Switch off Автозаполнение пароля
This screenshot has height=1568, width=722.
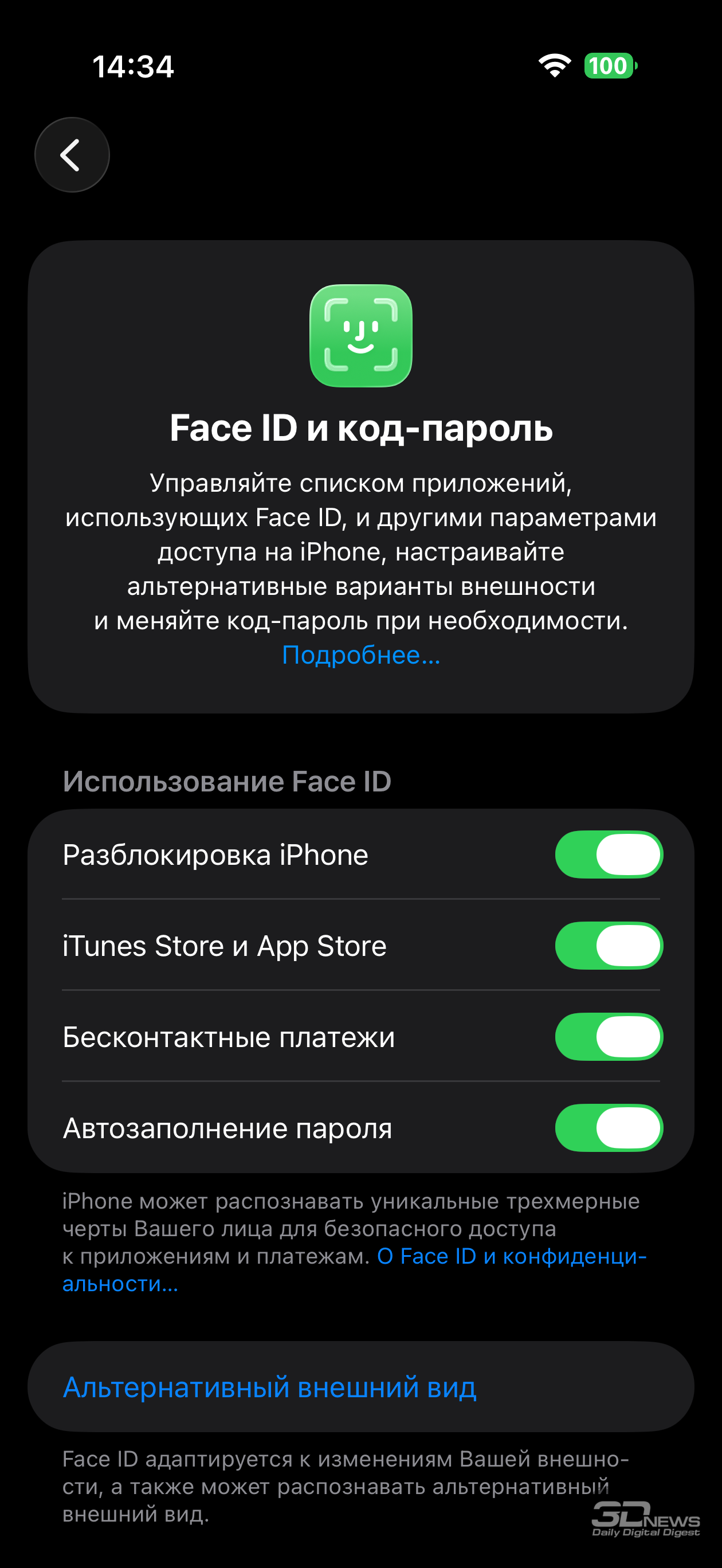(608, 1128)
